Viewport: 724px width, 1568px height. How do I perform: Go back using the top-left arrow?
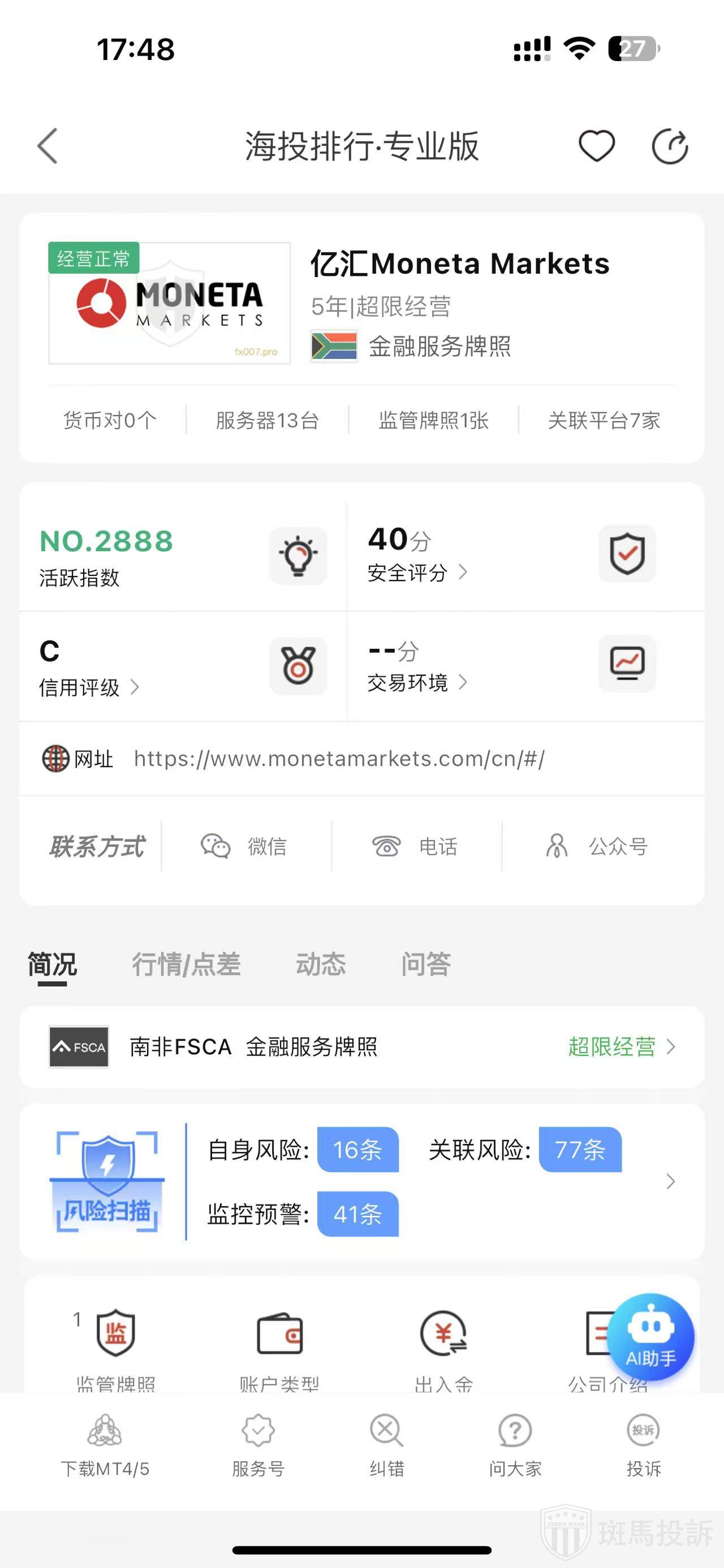(x=48, y=146)
